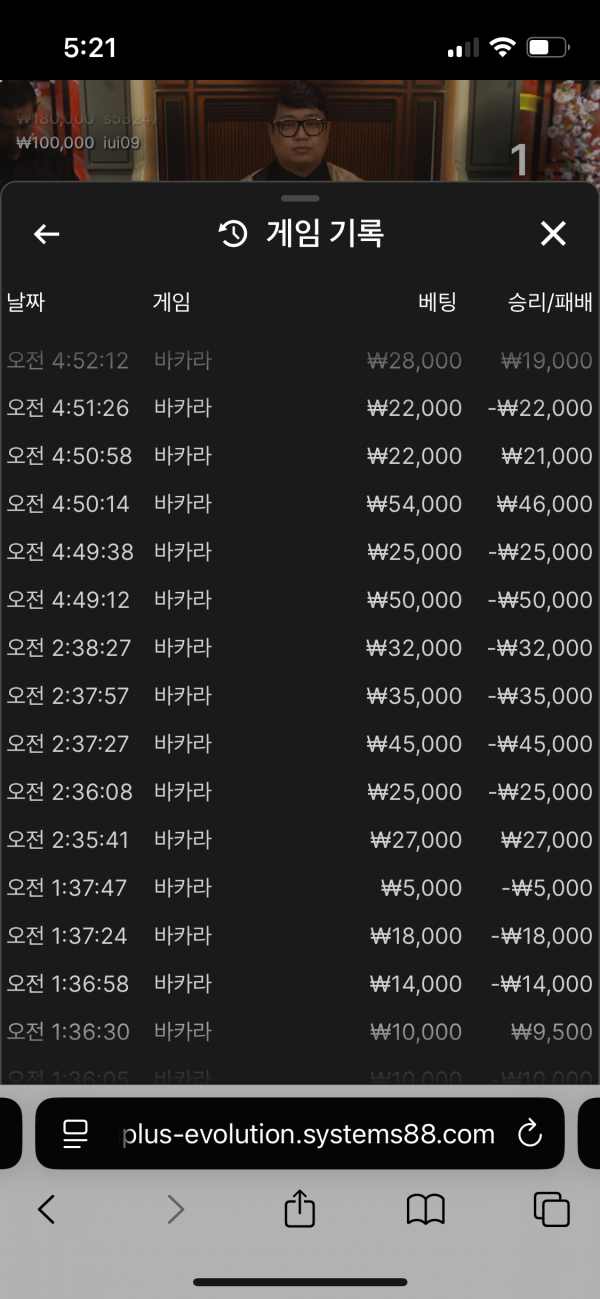Tap the plus-evolution.systems88.com address bar

[x=300, y=1133]
